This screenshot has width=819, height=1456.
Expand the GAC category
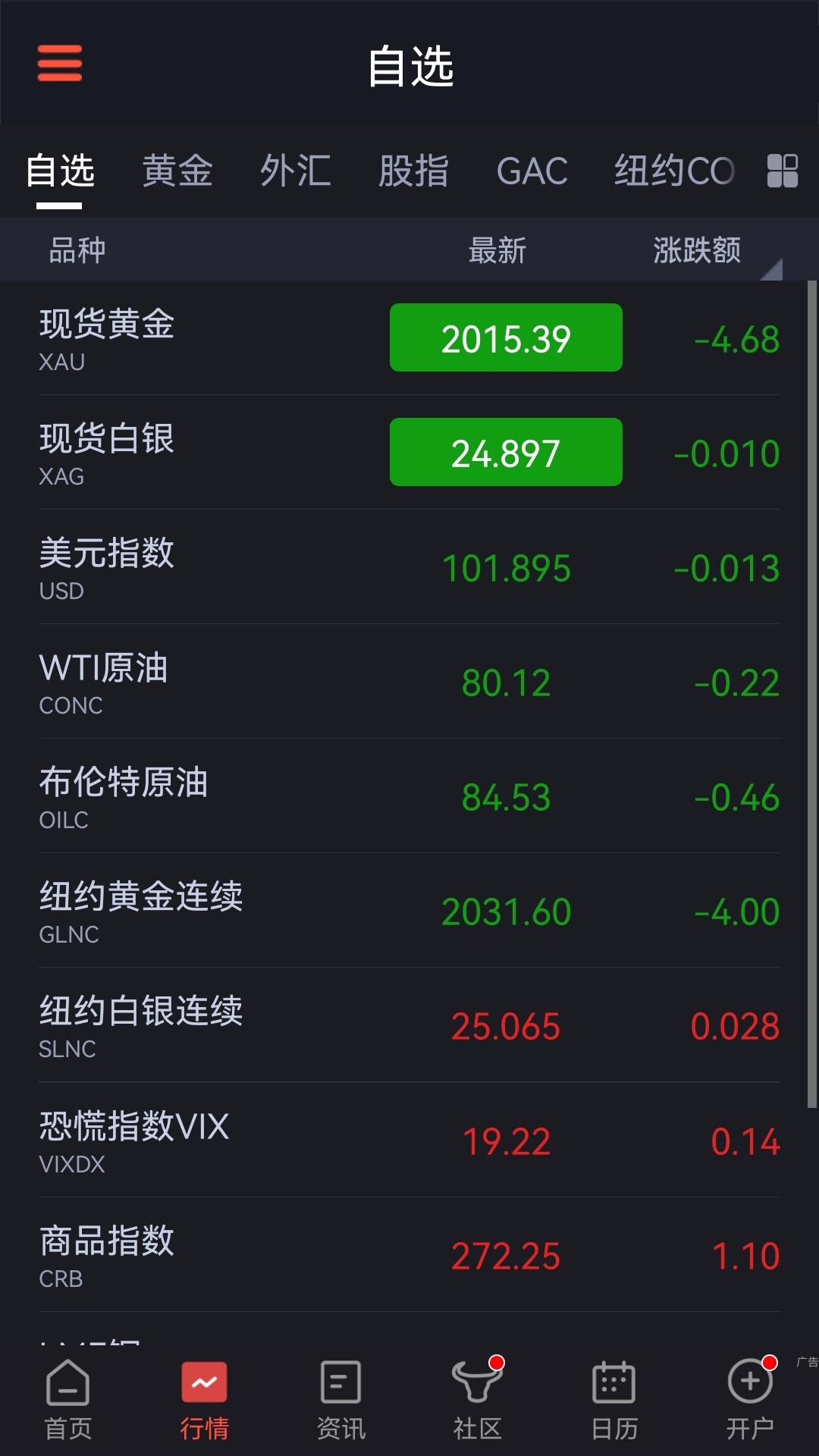(532, 171)
